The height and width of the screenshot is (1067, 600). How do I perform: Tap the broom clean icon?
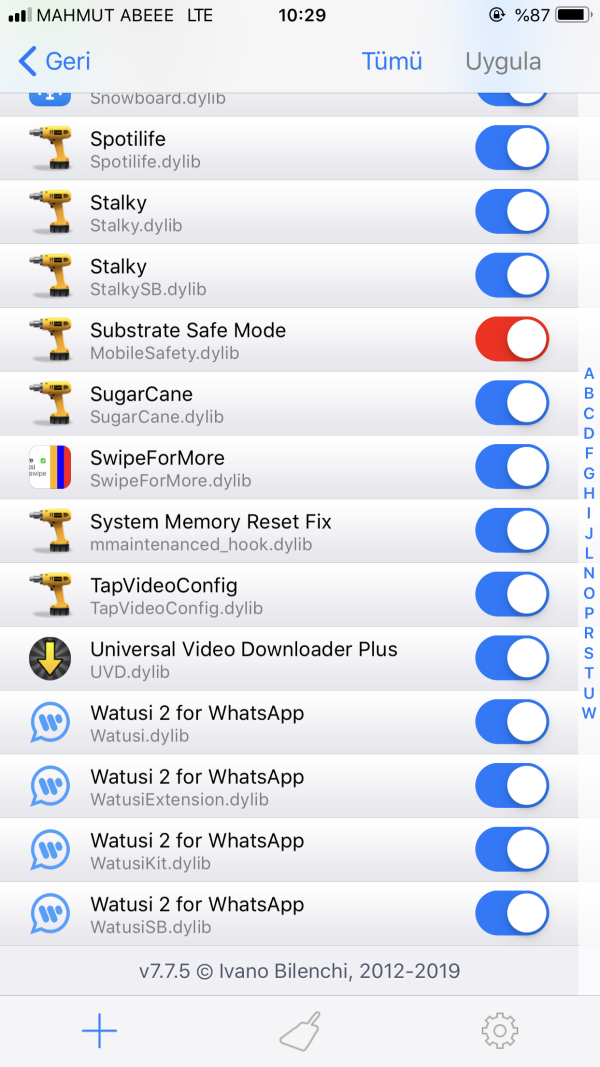(300, 1031)
